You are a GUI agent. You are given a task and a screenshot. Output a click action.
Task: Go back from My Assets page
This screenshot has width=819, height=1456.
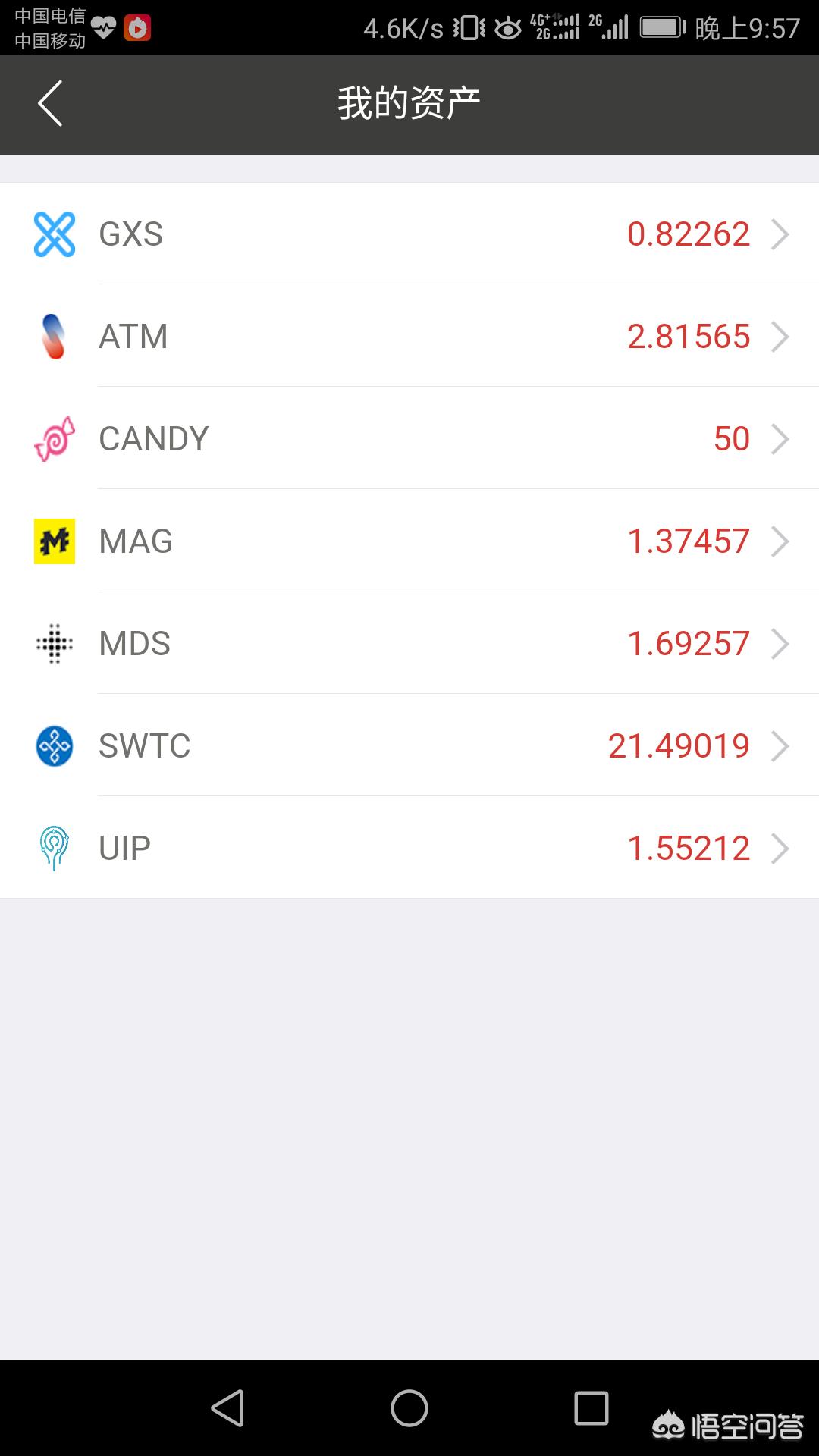(50, 103)
